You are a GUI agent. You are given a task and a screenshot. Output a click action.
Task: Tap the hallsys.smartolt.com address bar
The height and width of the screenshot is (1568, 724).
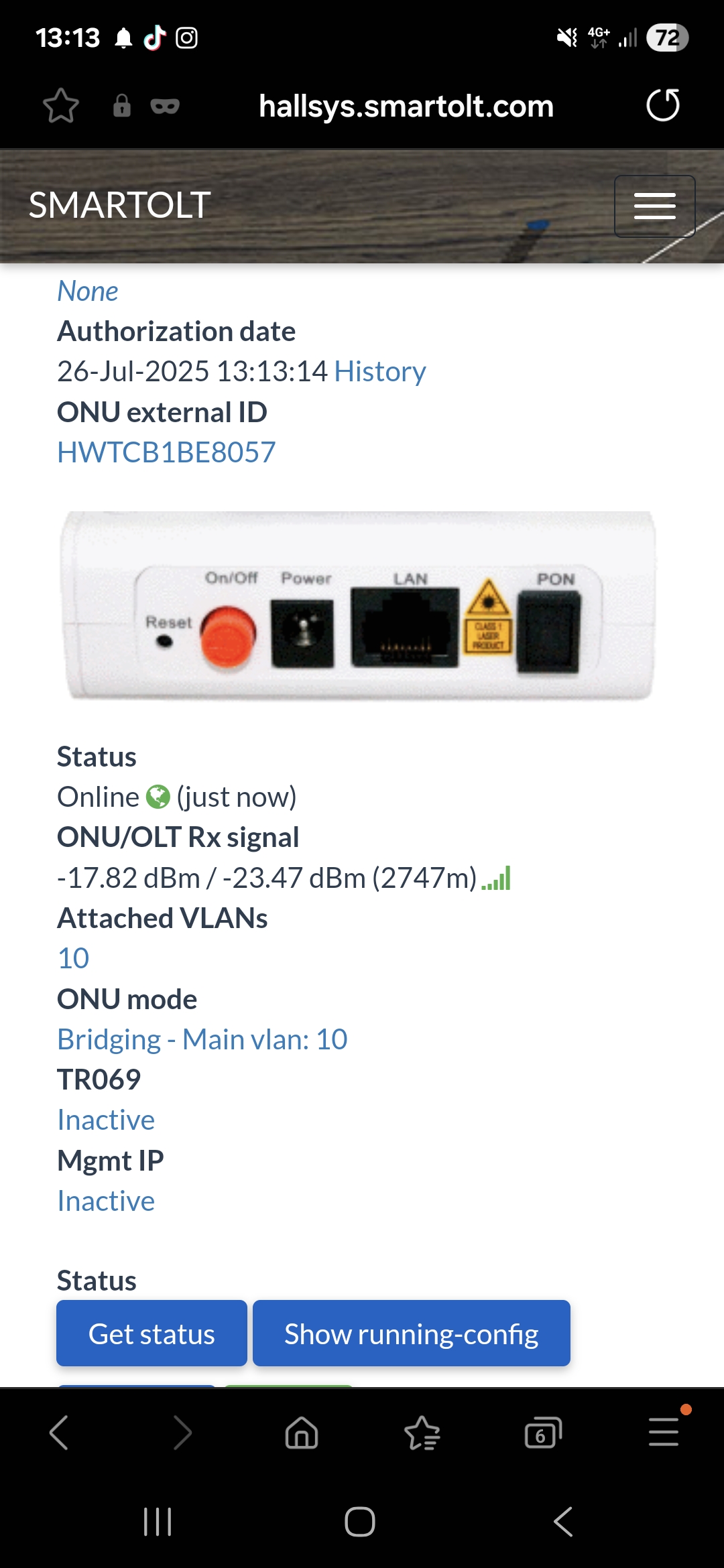pyautogui.click(x=406, y=106)
